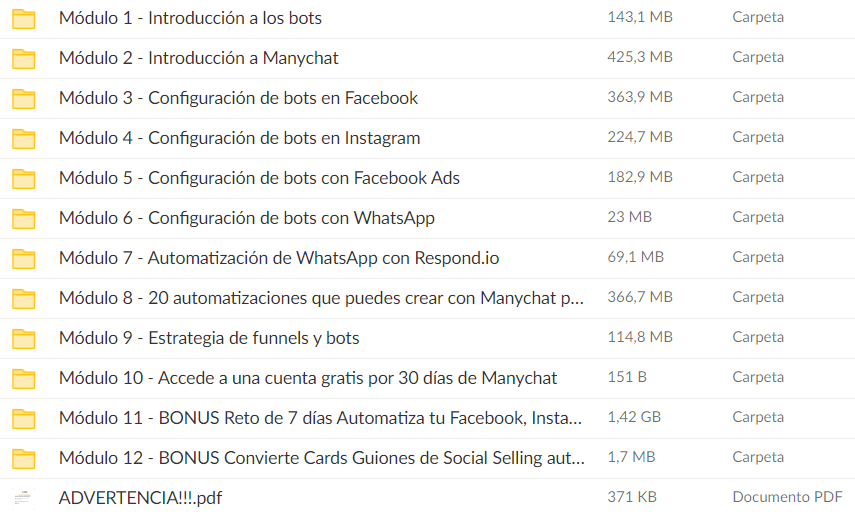855x515 pixels.
Task: Open Módulo 10 free Manychat account folder
Action: click(308, 378)
